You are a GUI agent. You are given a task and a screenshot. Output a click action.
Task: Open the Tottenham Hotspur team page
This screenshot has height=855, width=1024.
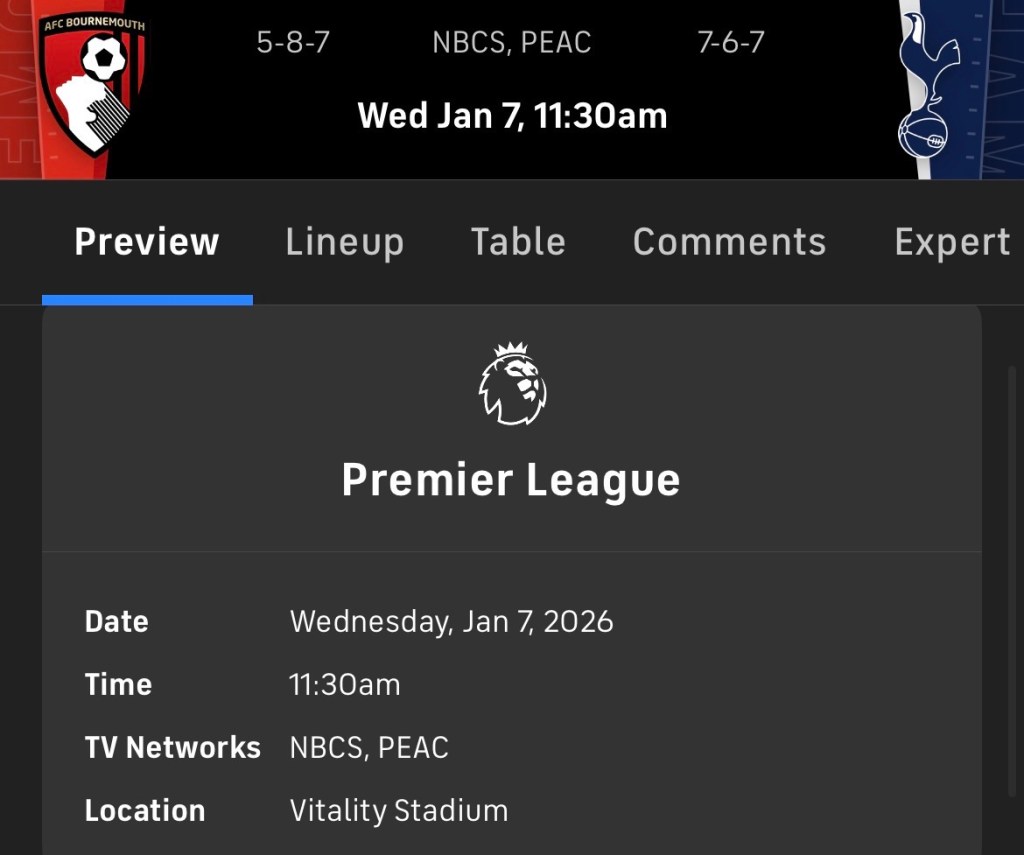click(x=929, y=86)
